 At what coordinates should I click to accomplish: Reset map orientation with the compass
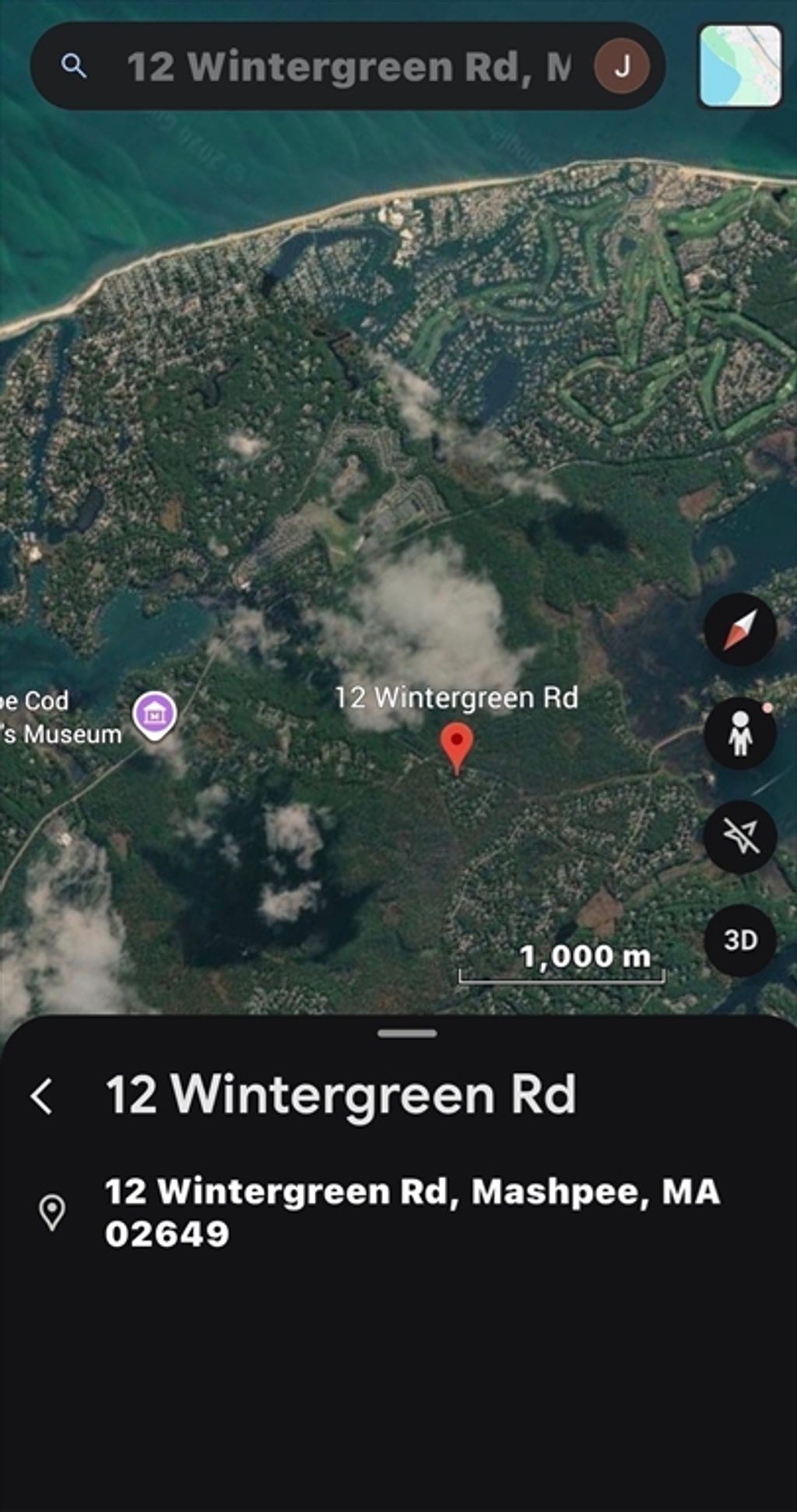pos(740,629)
